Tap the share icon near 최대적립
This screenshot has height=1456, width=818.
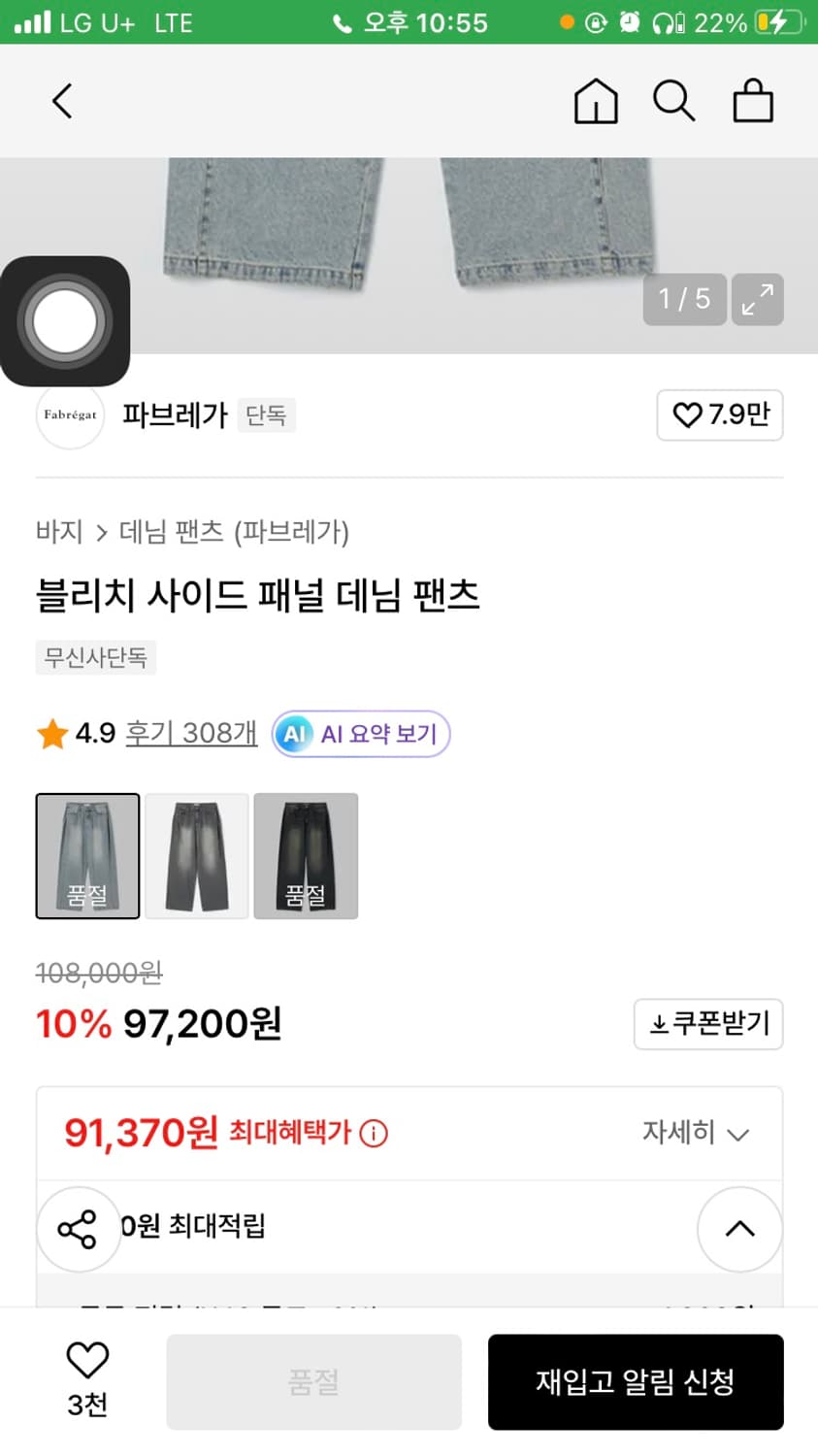tap(79, 1229)
